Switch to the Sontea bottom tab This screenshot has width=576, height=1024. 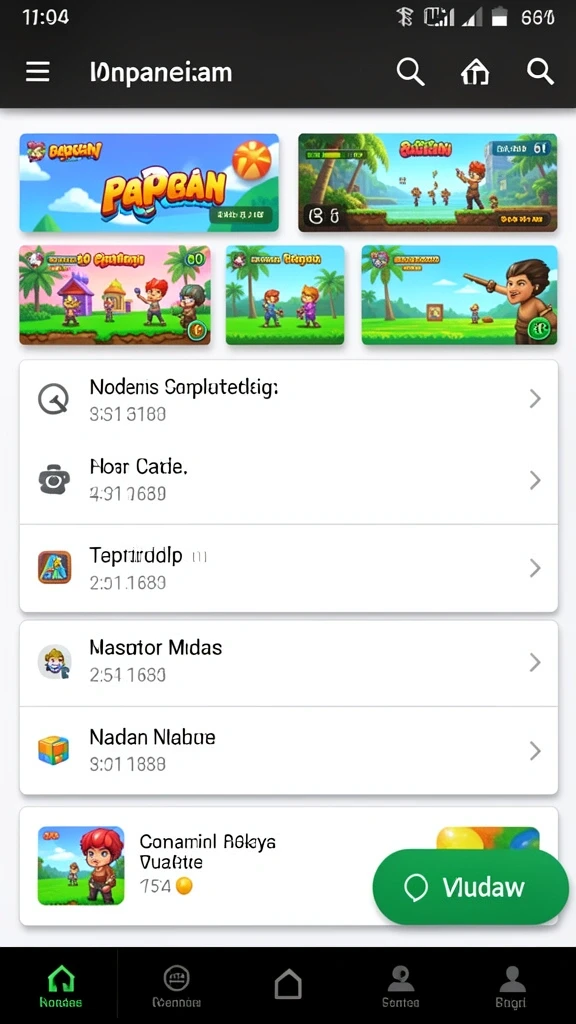(400, 986)
